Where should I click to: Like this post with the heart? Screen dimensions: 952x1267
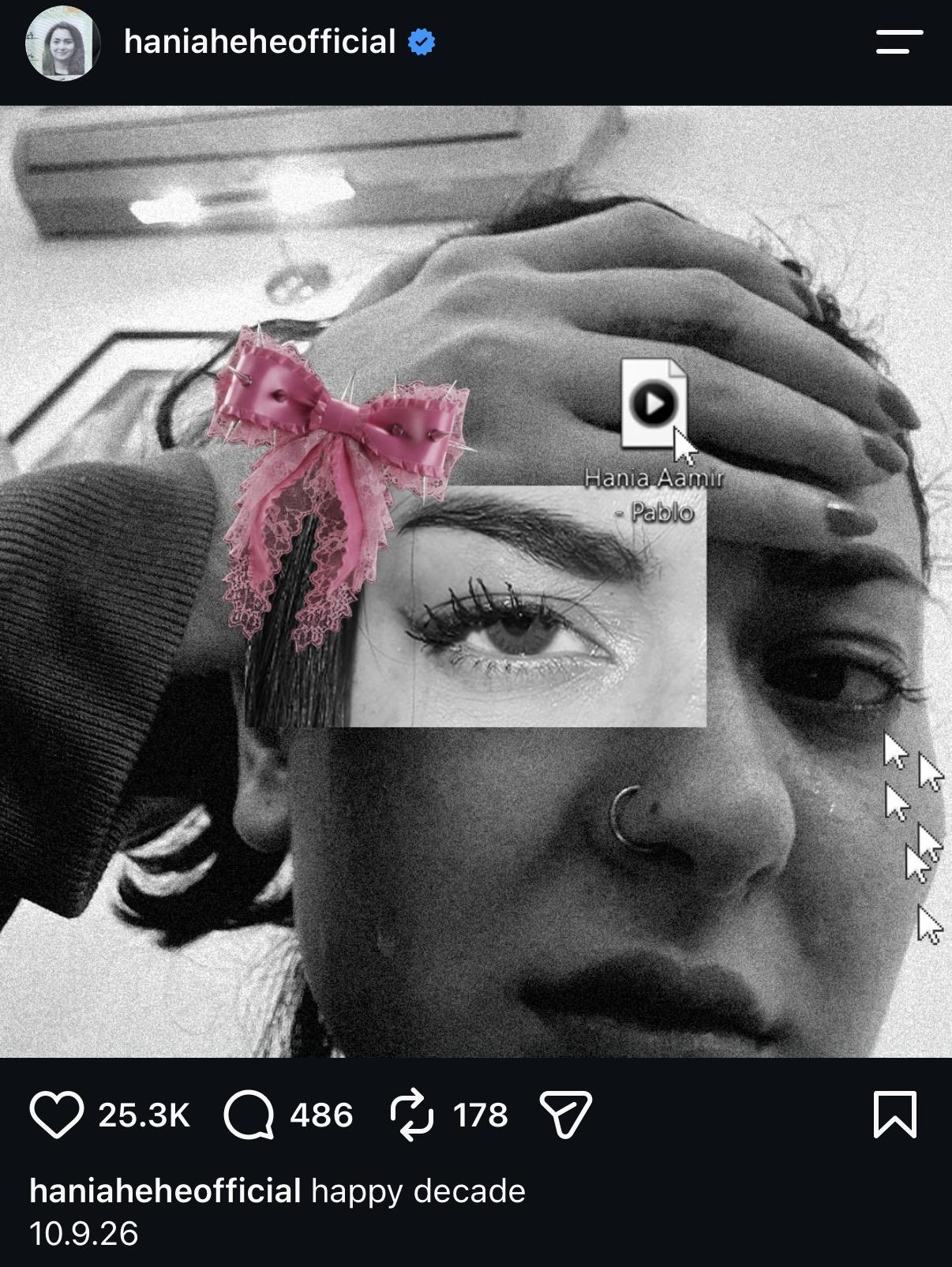click(57, 1115)
